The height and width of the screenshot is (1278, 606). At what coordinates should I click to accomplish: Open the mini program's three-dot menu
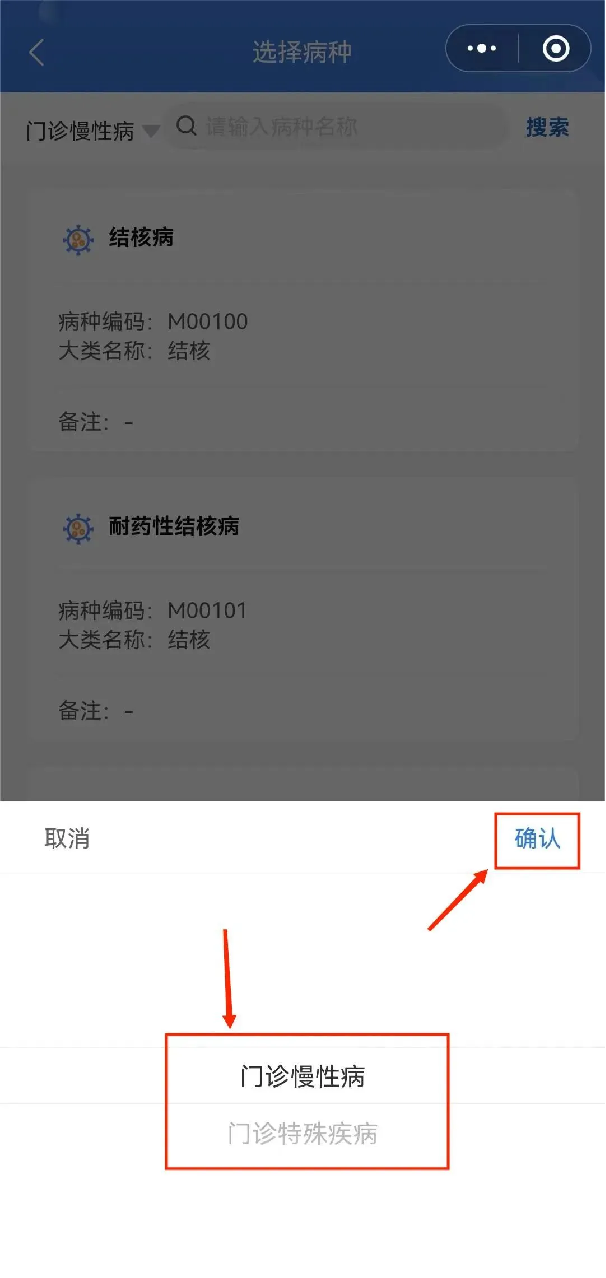482,49
